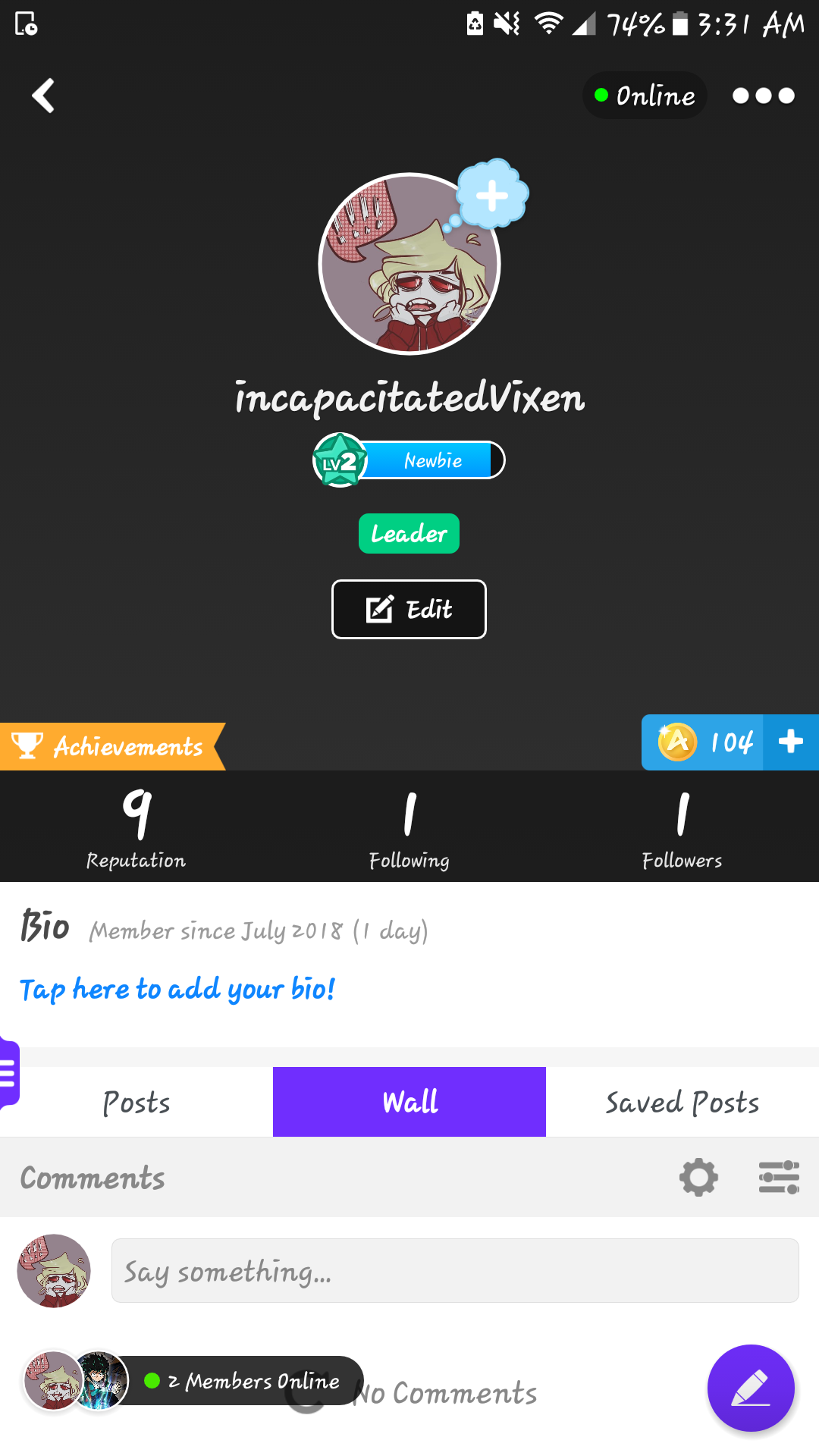Switch to the Posts tab
Image resolution: width=819 pixels, height=1456 pixels.
[x=136, y=1102]
